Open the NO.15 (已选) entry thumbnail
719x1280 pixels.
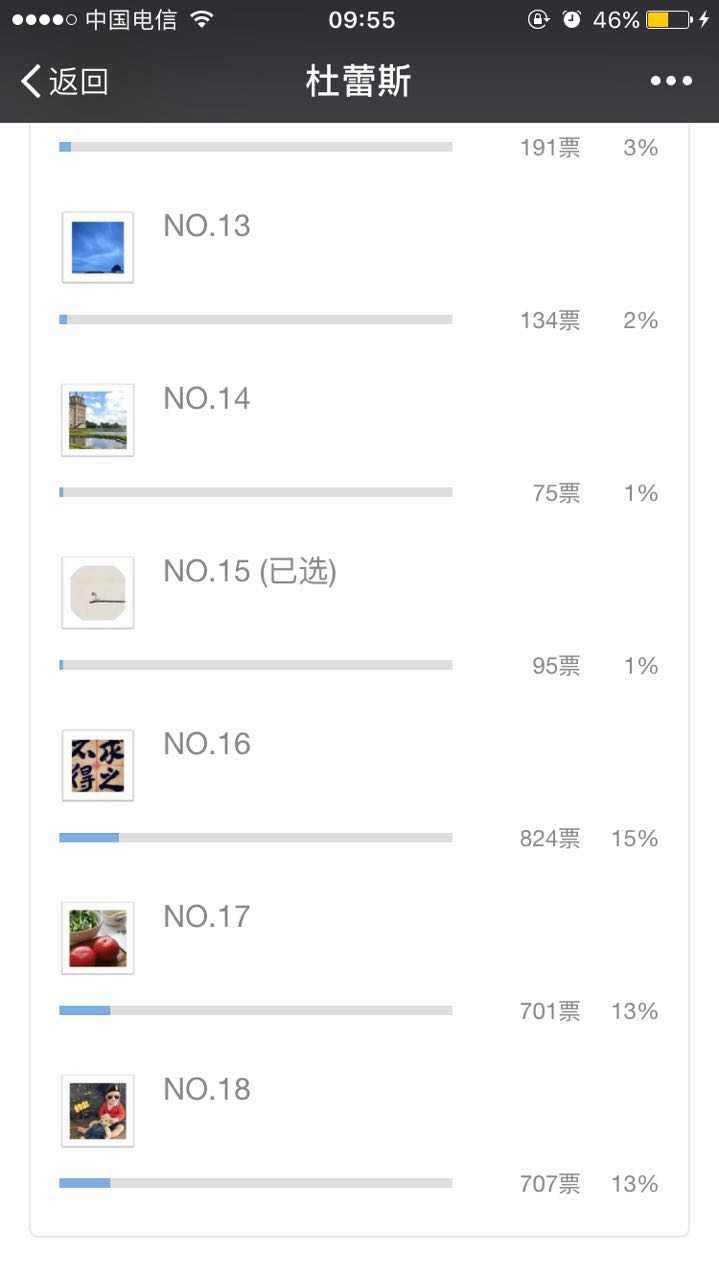pos(97,593)
